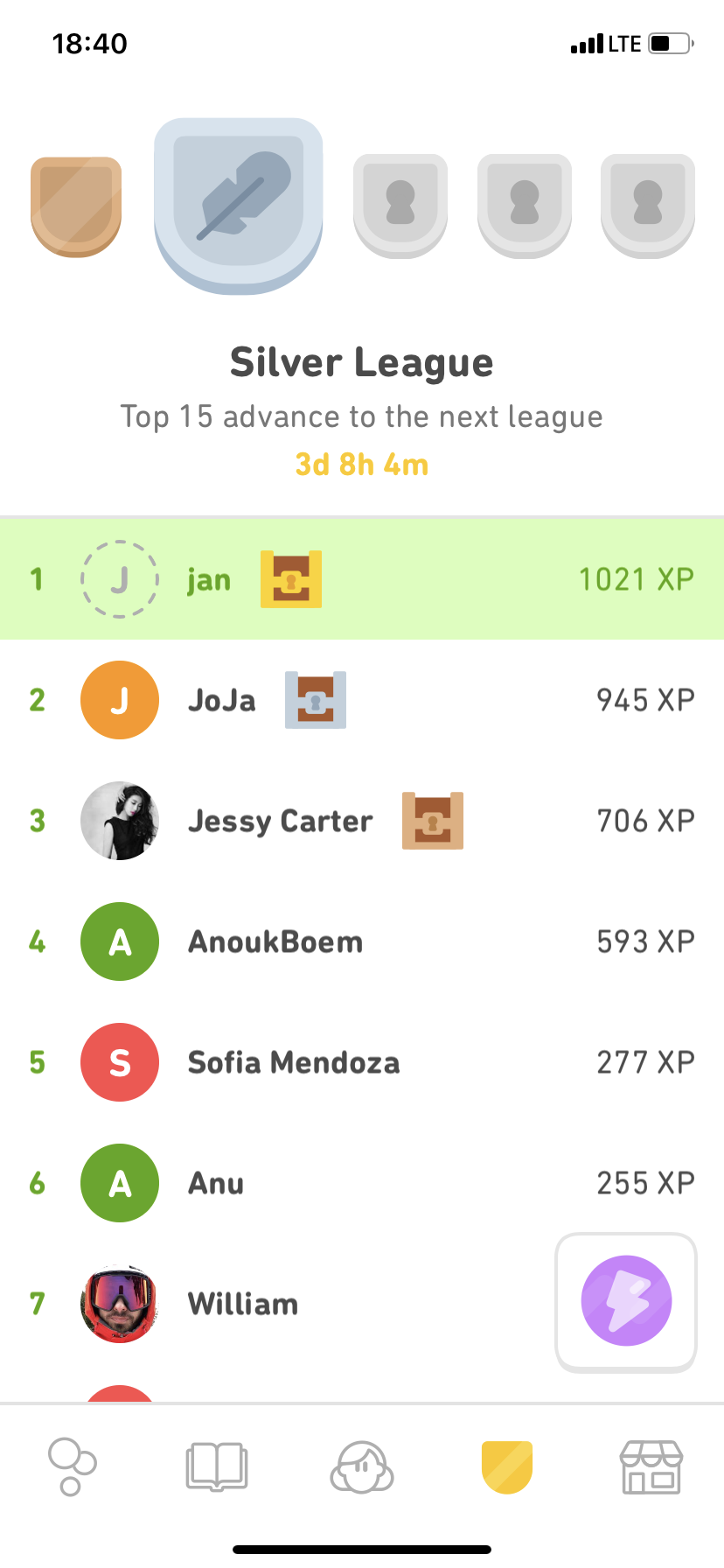The height and width of the screenshot is (1568, 724).
Task: Open William's leaderboard row
Action: 262,1304
